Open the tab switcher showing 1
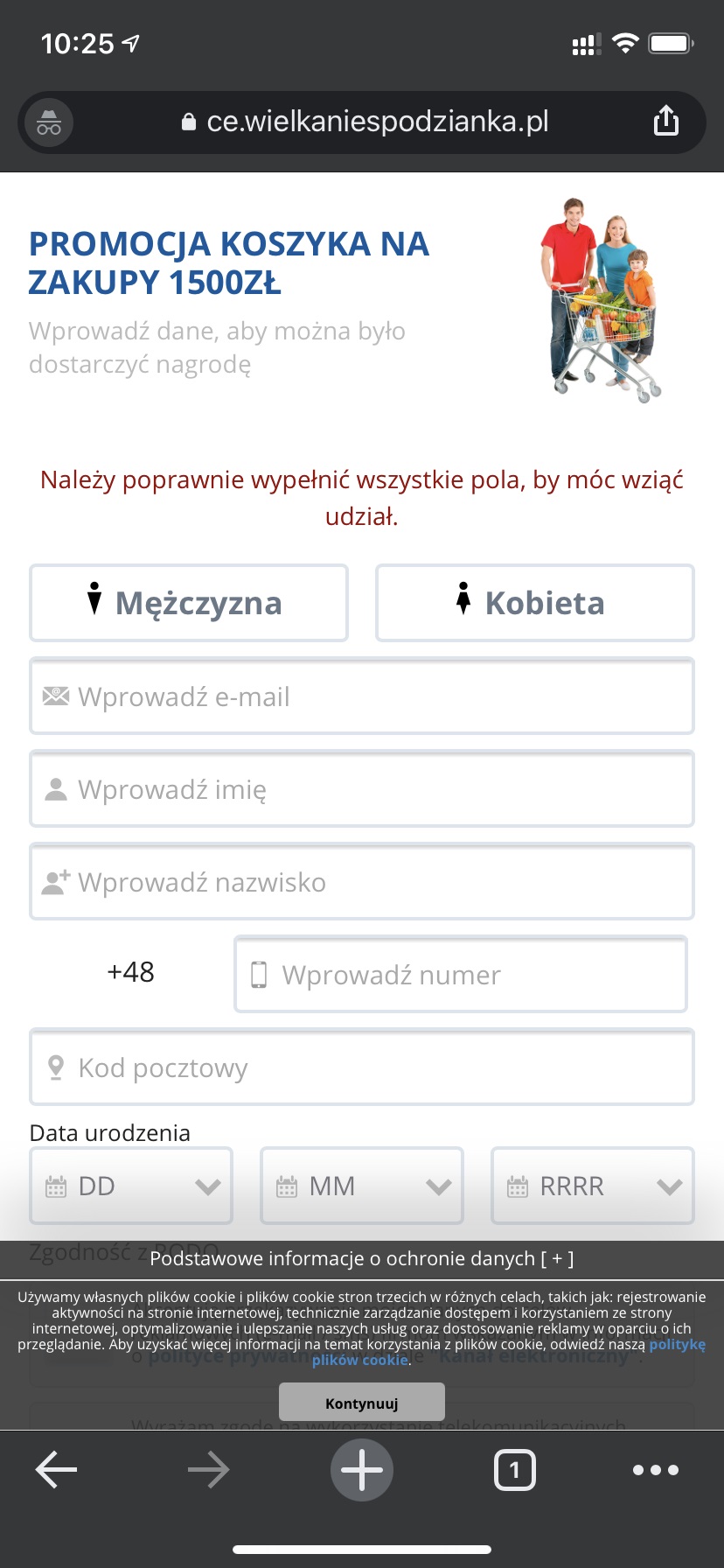724x1568 pixels. 515,1469
